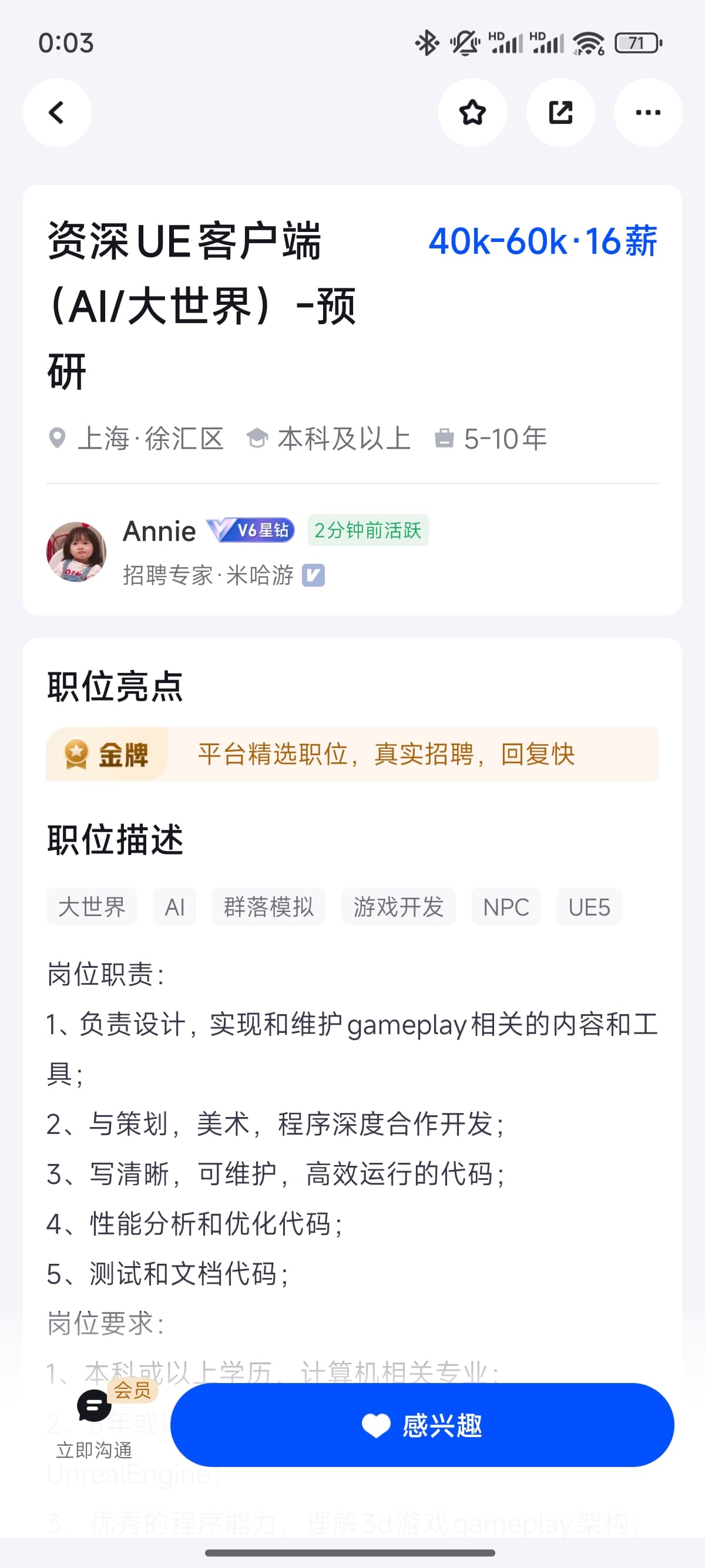Screen dimensions: 705x1568
Task: Select the 游戏开发 tag
Action: tap(398, 907)
